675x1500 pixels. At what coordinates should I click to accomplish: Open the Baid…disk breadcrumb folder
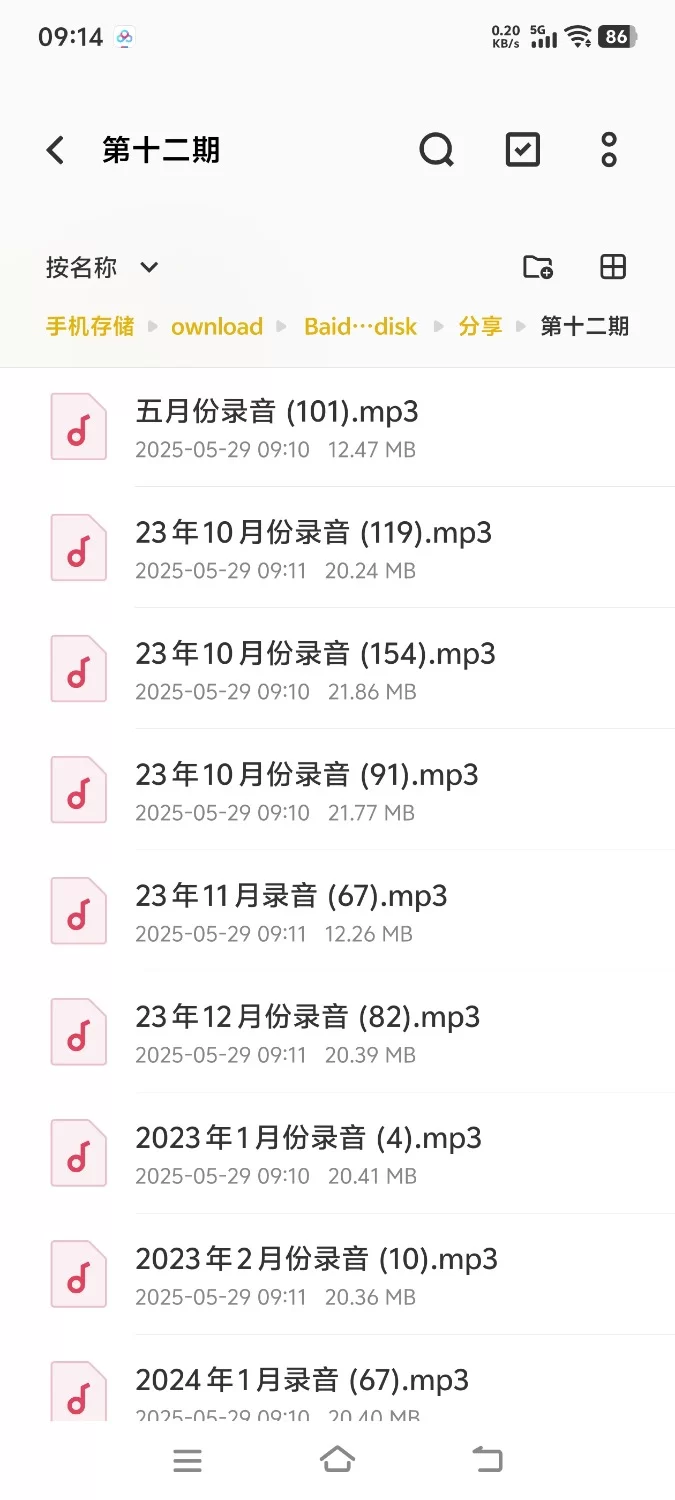pyautogui.click(x=360, y=326)
